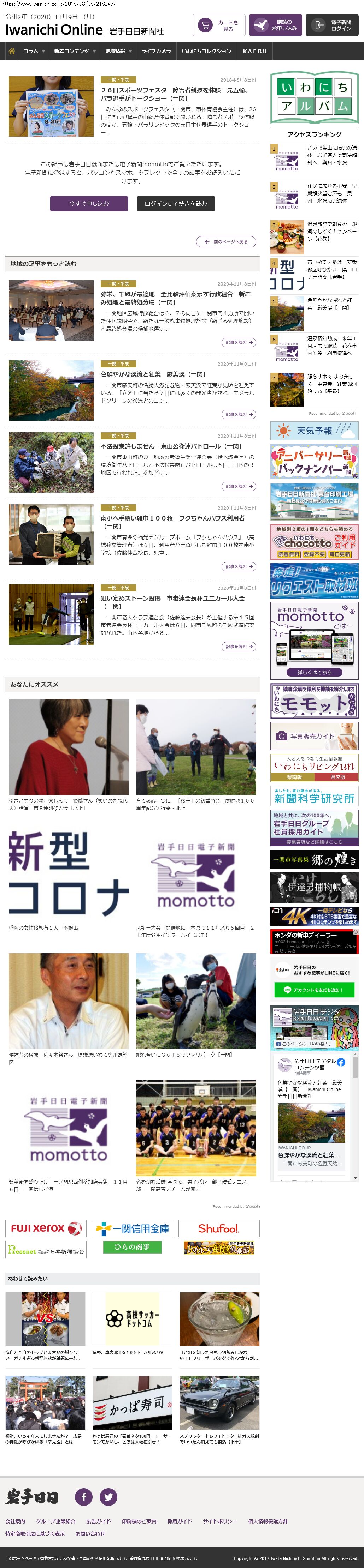The image size is (364, 1568).
Task: Expand the コラム menu
Action: (x=34, y=51)
